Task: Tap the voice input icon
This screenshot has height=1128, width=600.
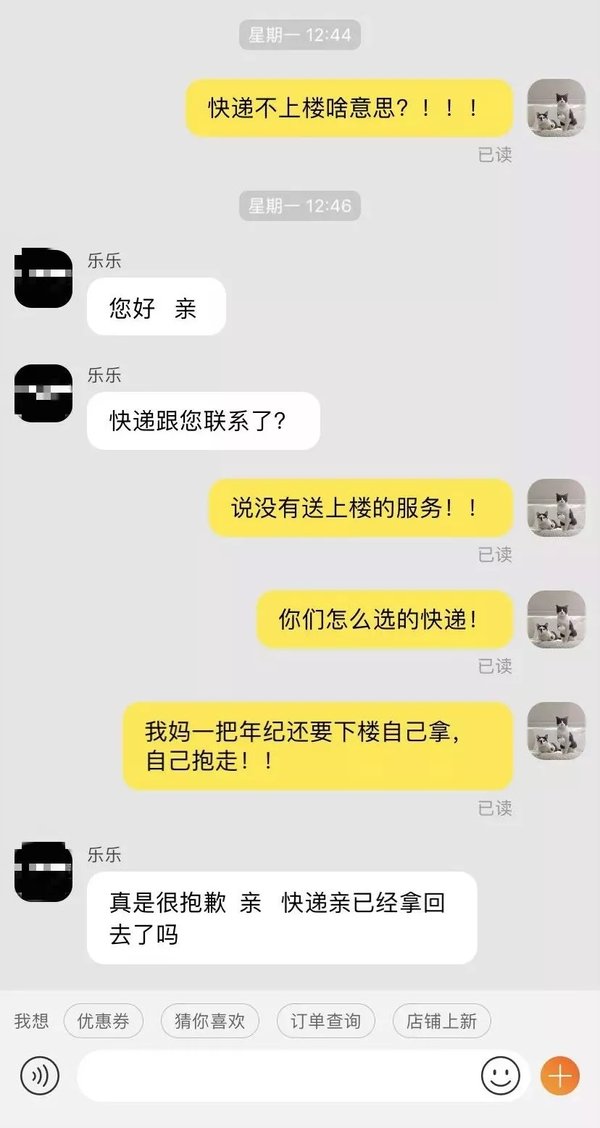Action: [40, 1076]
